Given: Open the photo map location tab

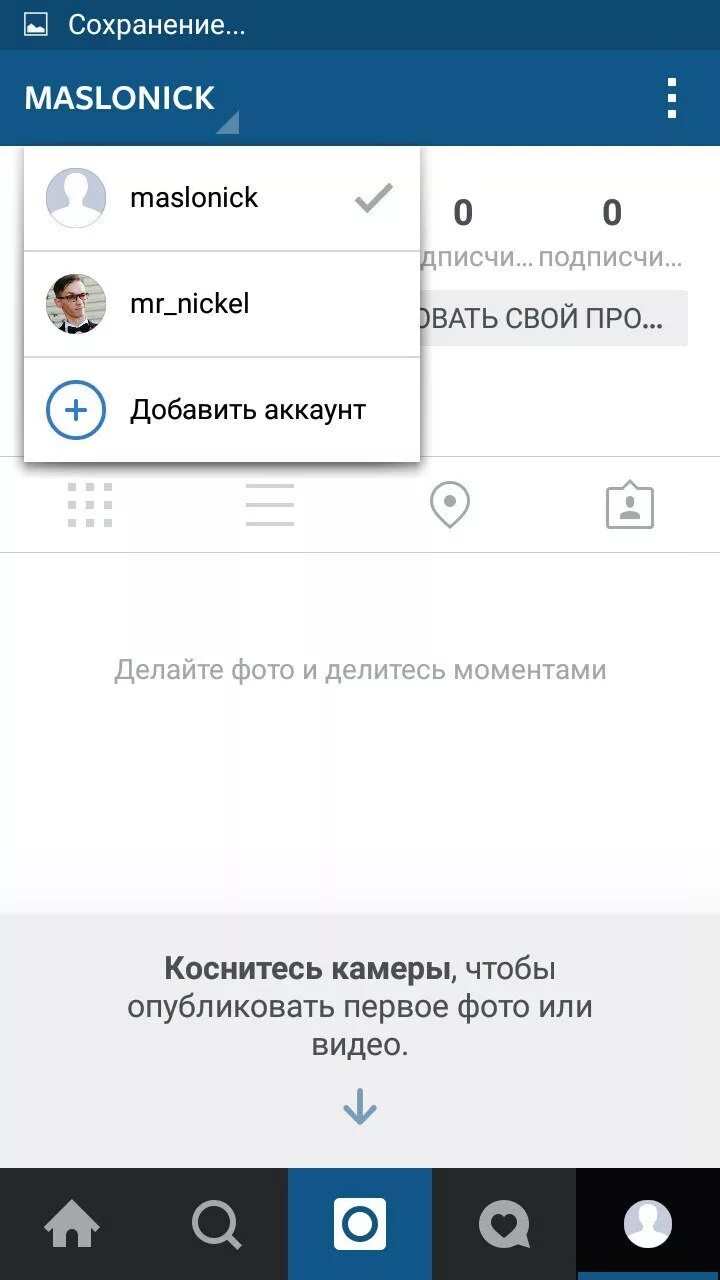Looking at the screenshot, I should (450, 505).
